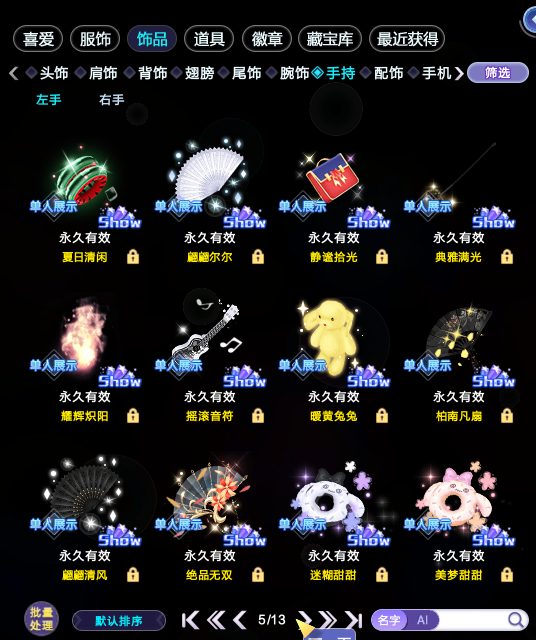Open 批量处理 batch processing
Viewport: 536px width, 640px height.
point(41,619)
